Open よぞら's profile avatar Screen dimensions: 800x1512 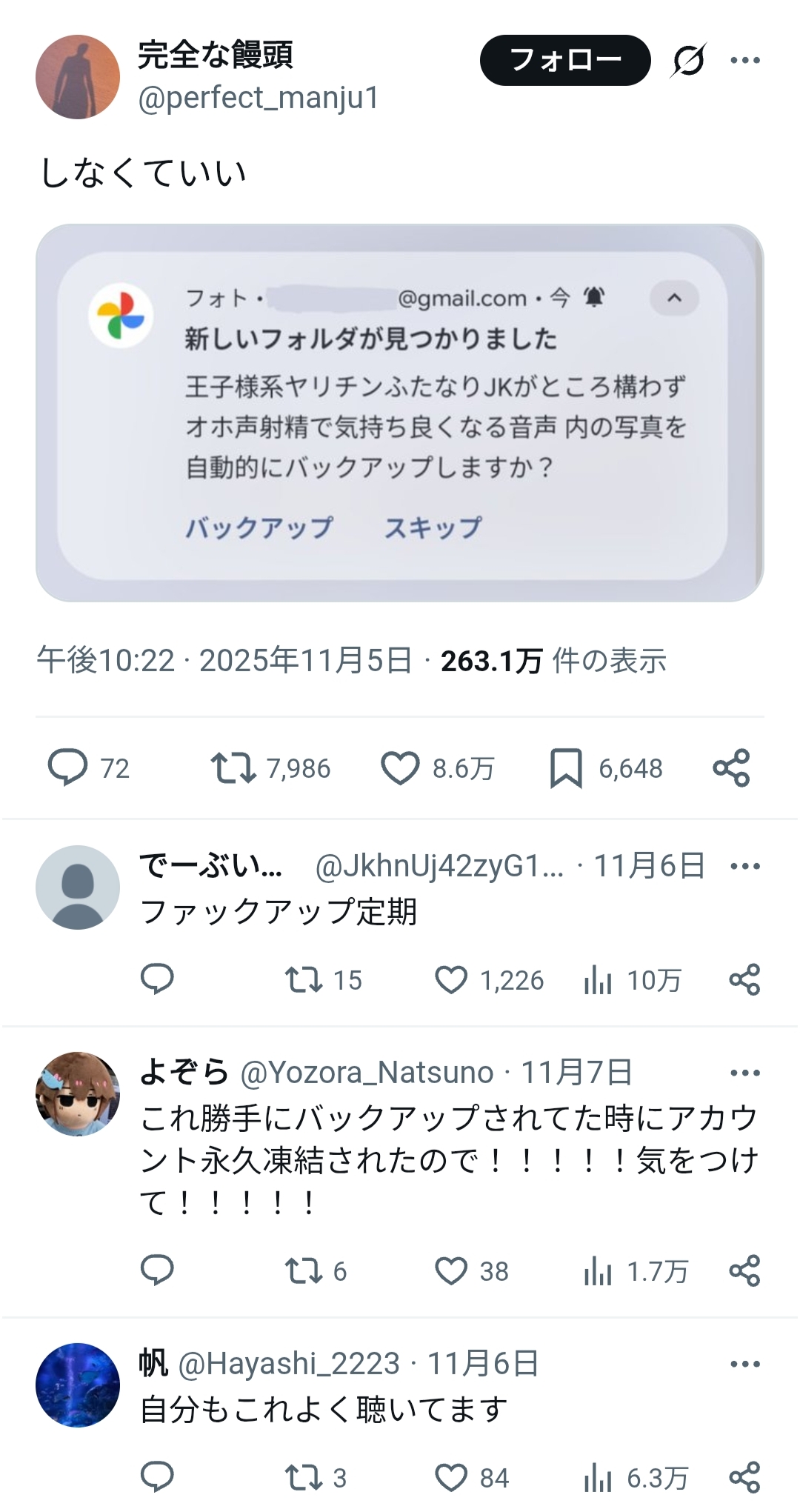tap(78, 1093)
